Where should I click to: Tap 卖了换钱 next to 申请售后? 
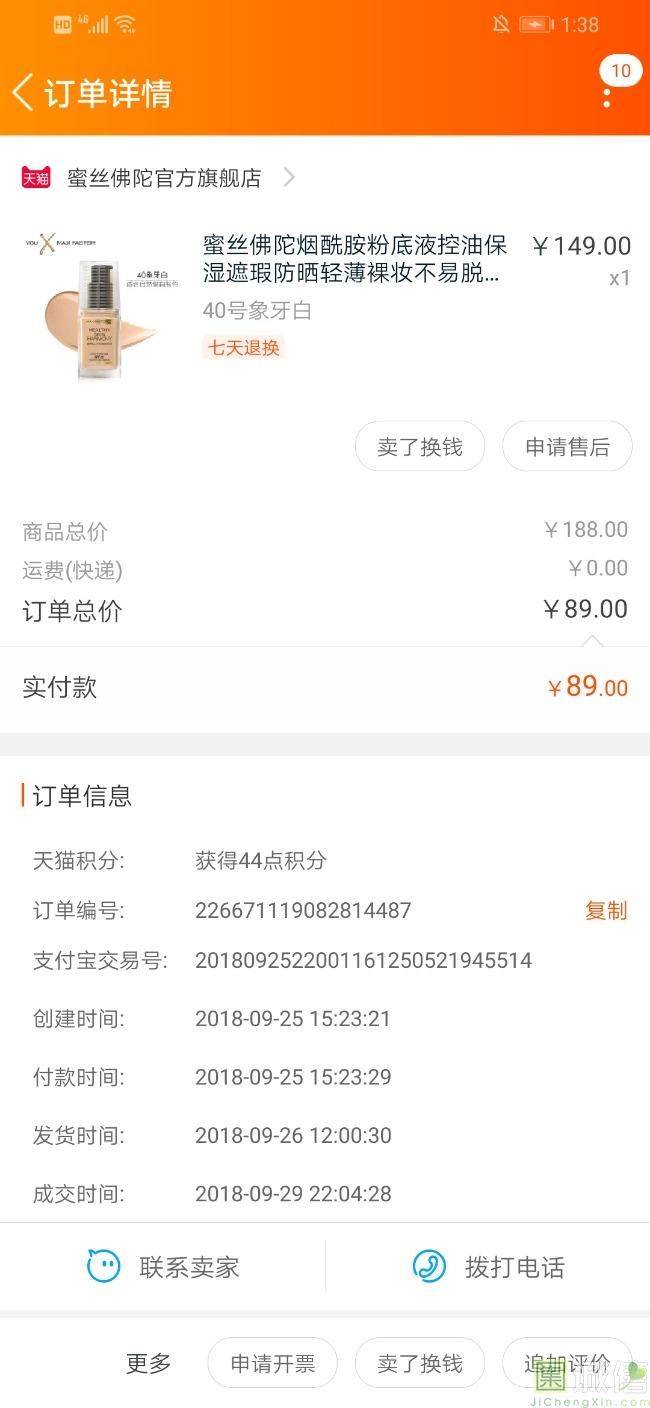point(420,447)
